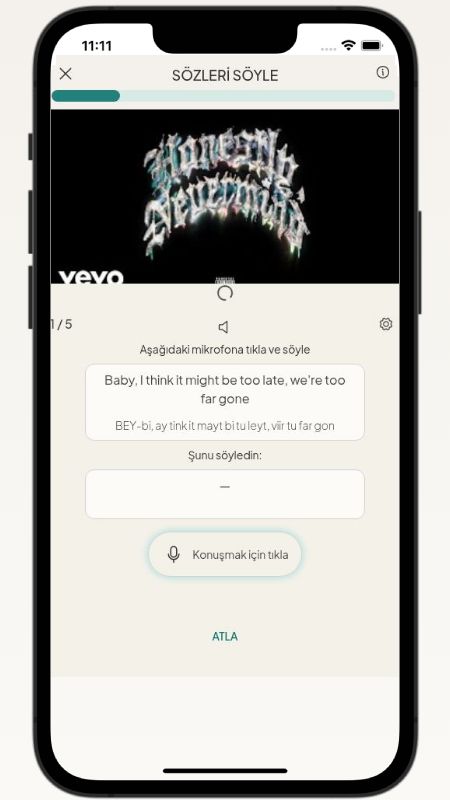The image size is (450, 800).
Task: Open the settings gear
Action: [x=386, y=324]
